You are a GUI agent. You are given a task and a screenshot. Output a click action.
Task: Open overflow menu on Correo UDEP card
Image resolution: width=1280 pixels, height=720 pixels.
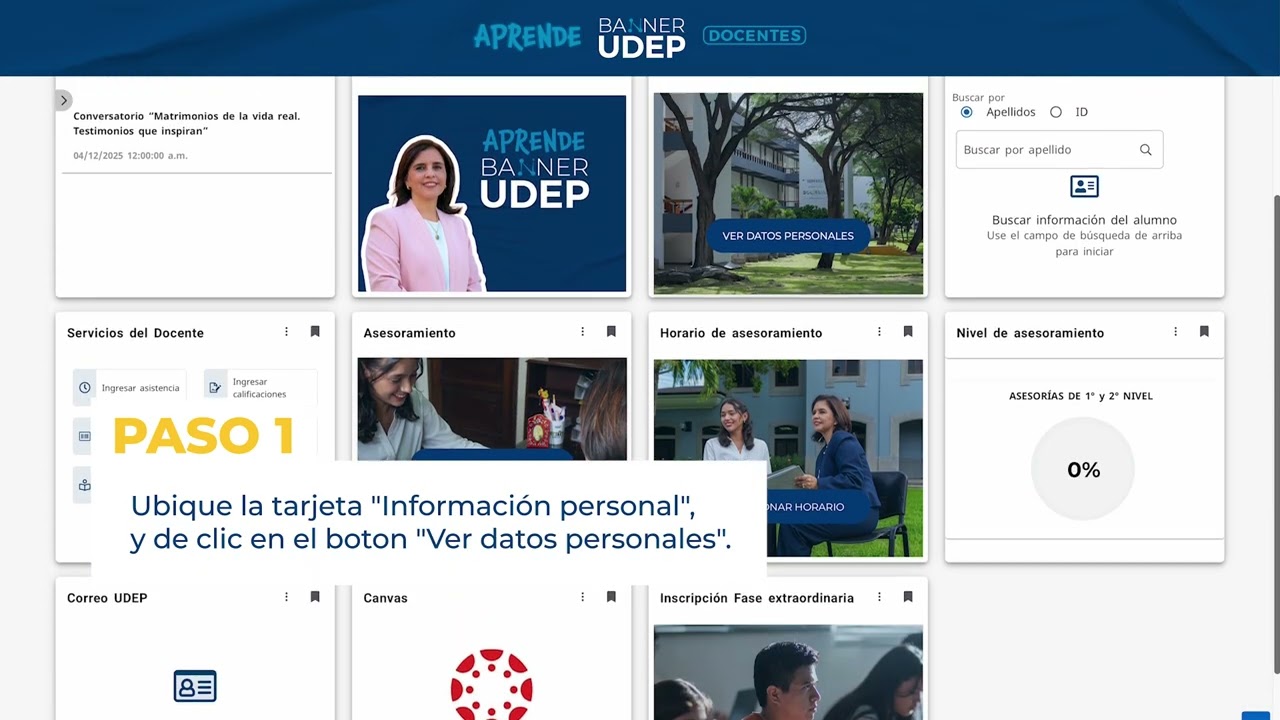point(286,597)
